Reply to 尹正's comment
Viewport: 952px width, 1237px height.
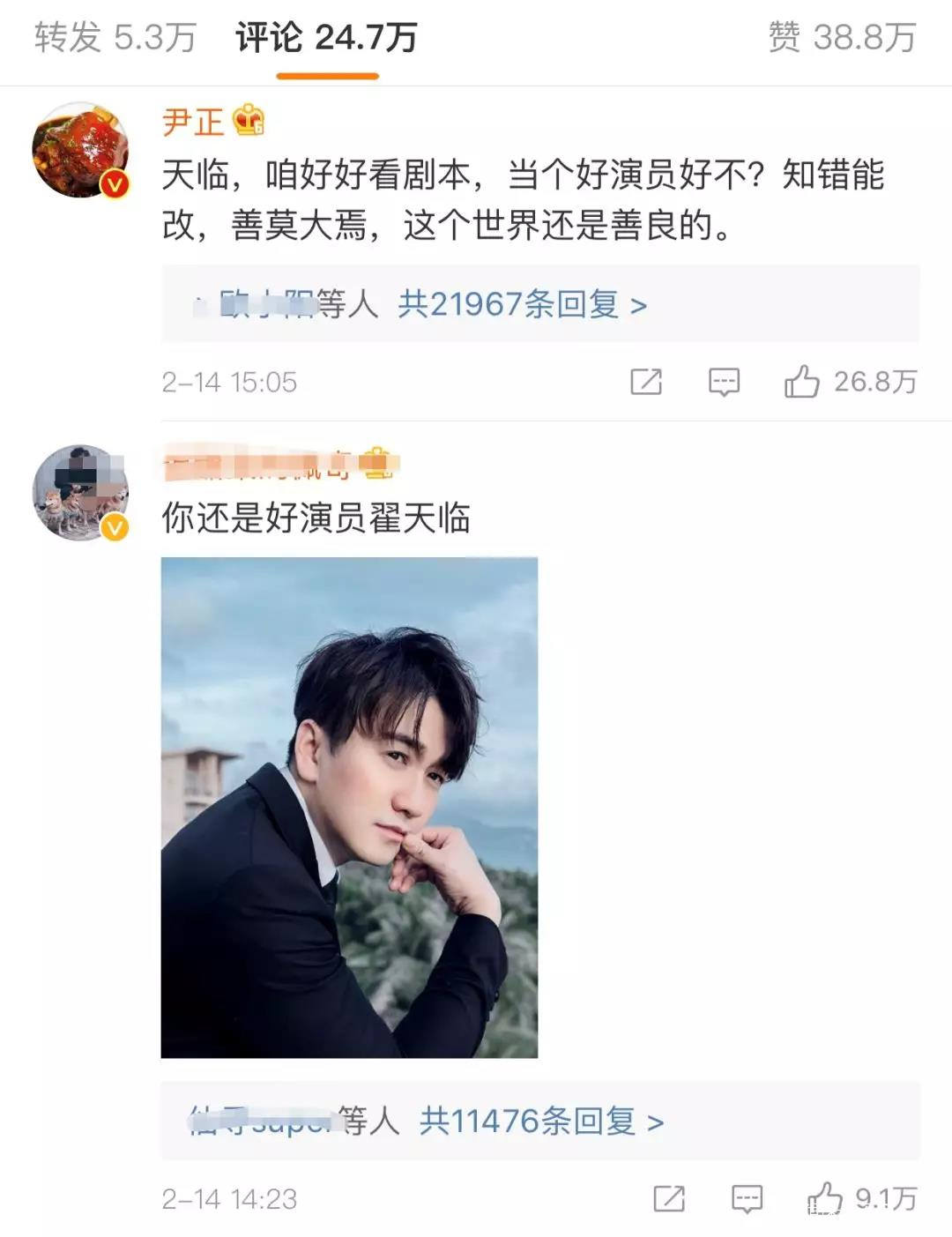[724, 382]
